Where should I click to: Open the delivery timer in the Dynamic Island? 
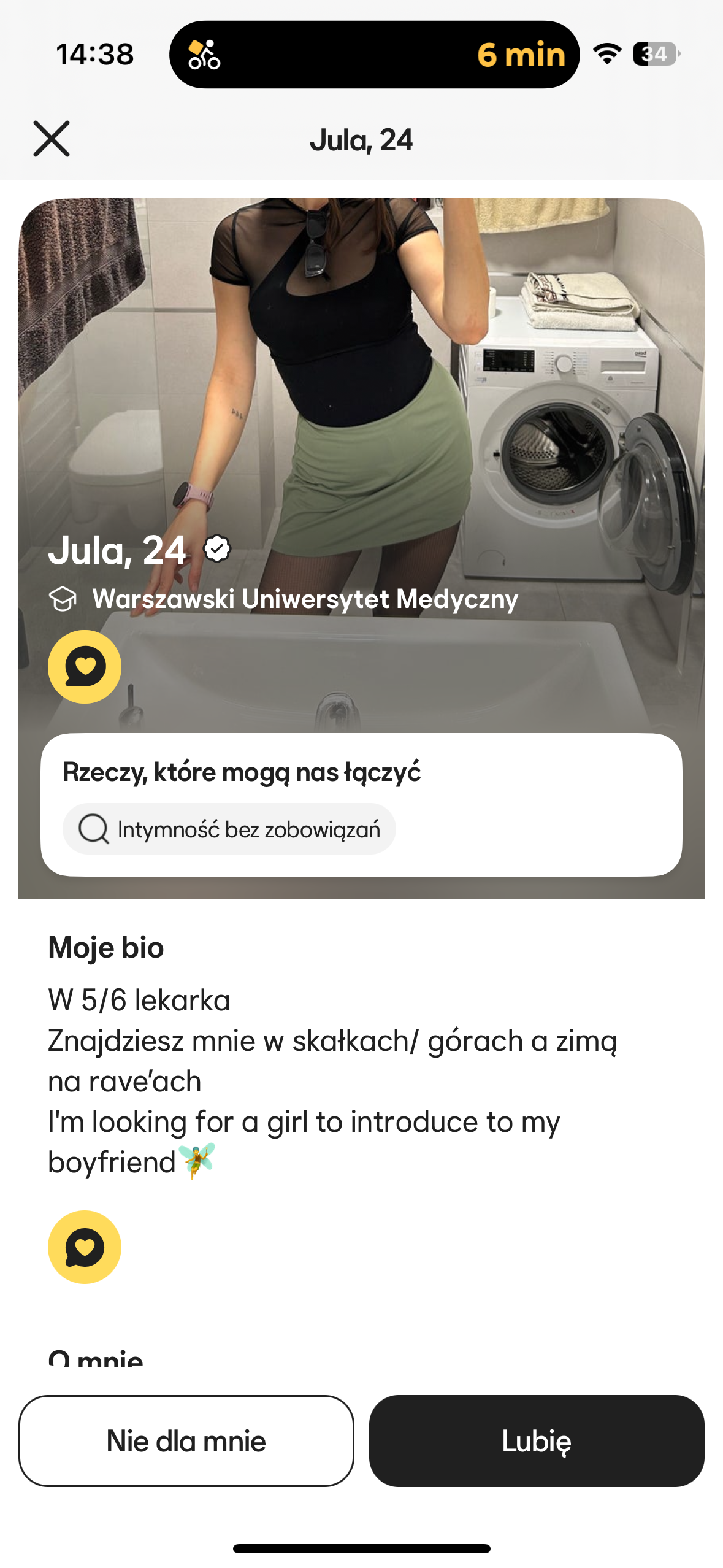pos(374,55)
